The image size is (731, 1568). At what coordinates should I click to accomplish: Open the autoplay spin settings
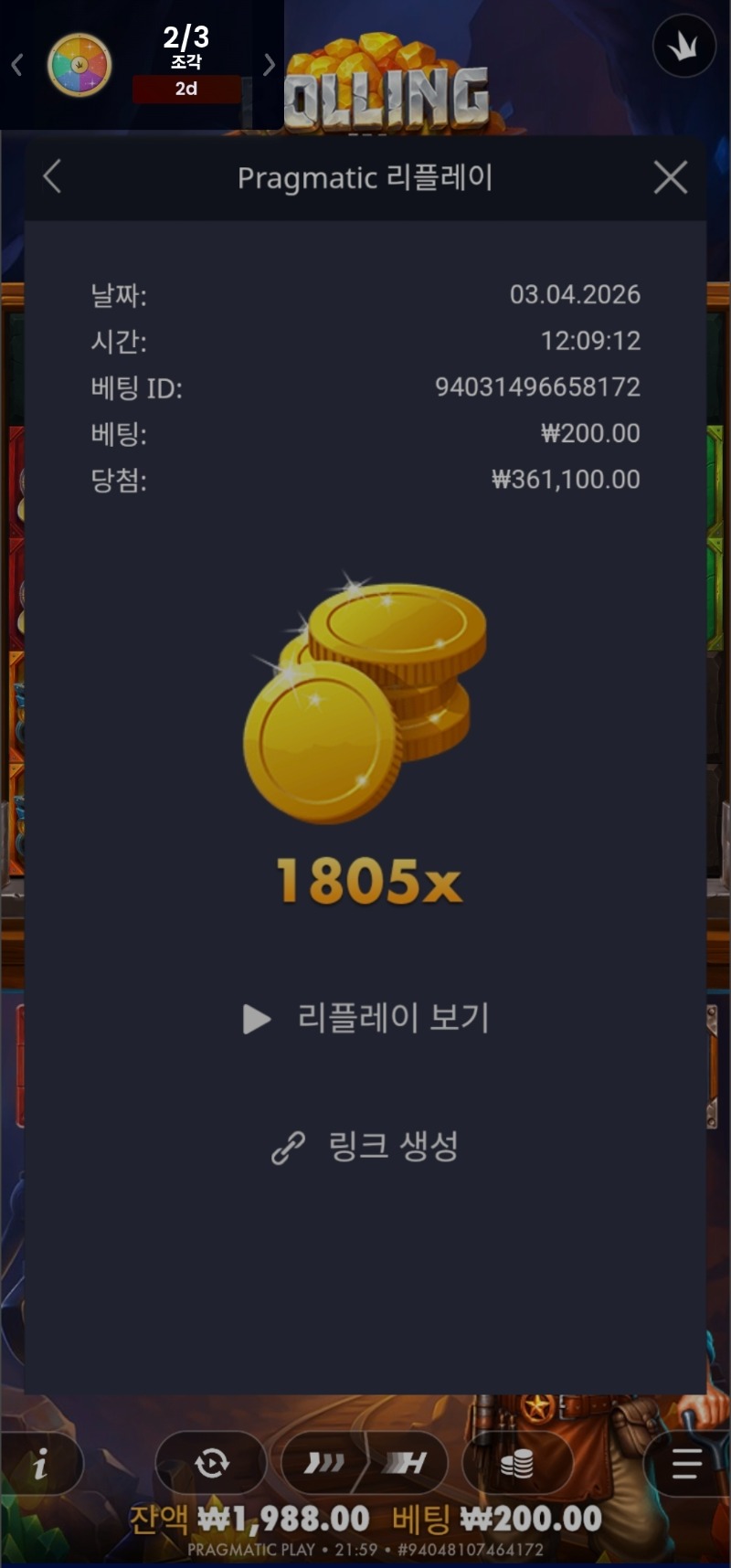coord(211,1464)
